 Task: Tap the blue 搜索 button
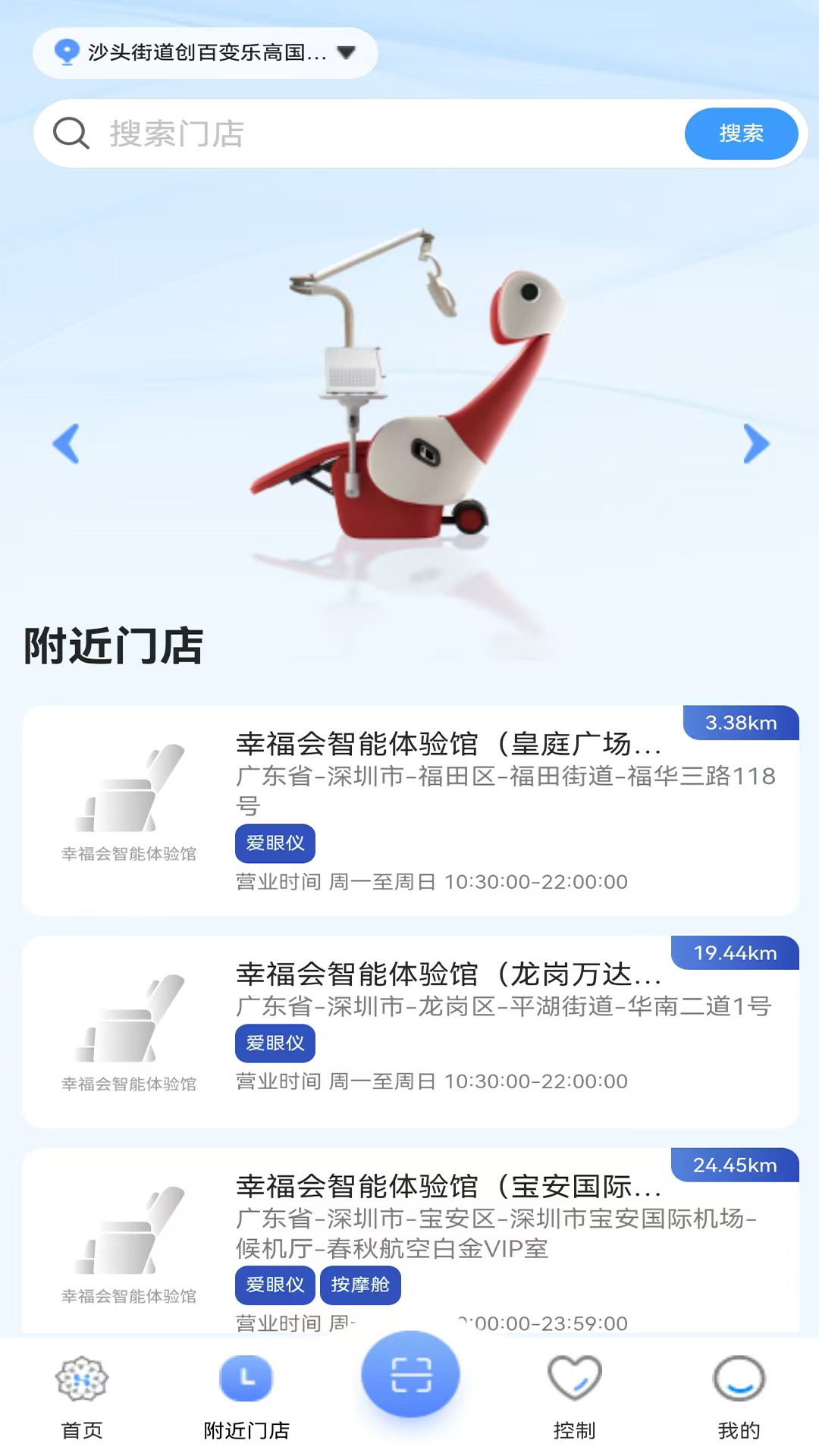(741, 133)
